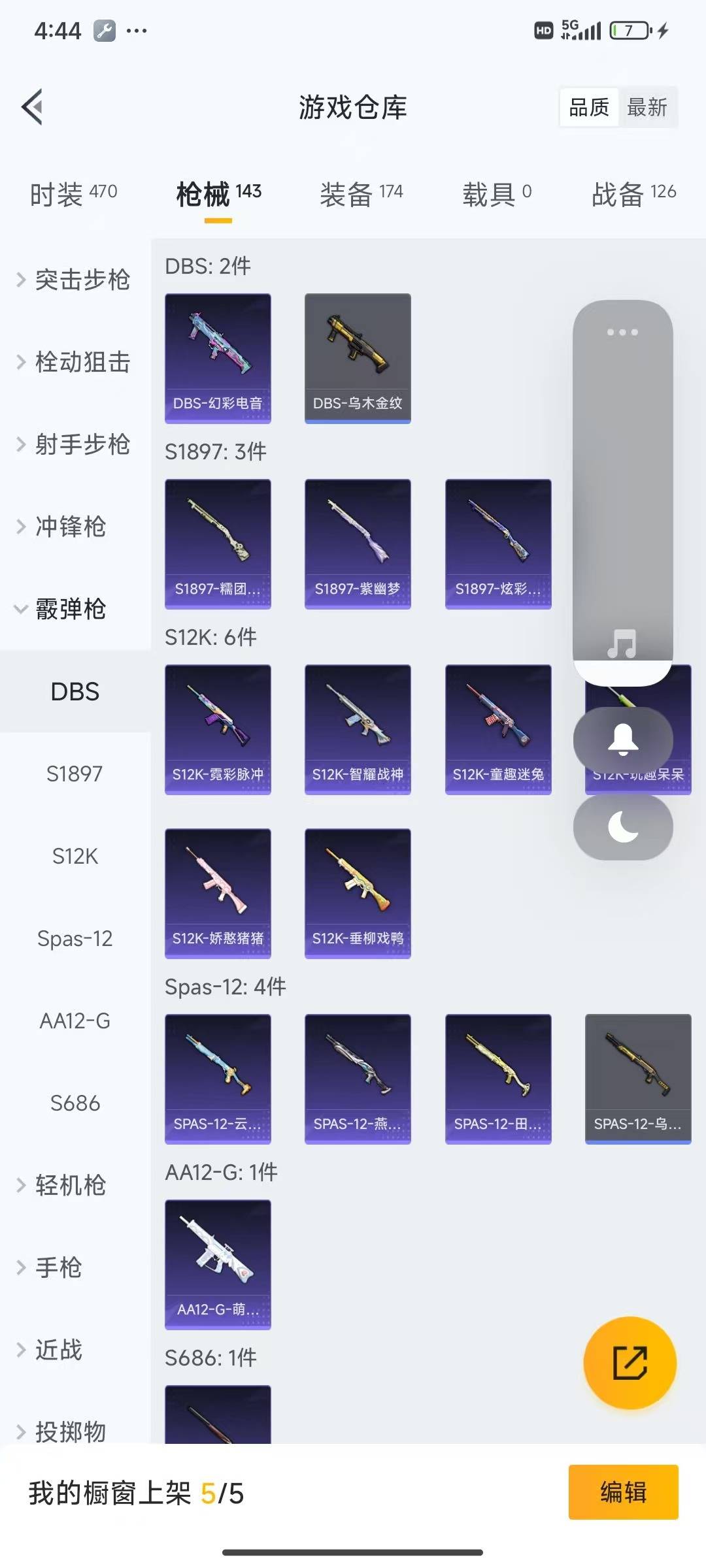Switch to the 时装 tab

click(73, 193)
